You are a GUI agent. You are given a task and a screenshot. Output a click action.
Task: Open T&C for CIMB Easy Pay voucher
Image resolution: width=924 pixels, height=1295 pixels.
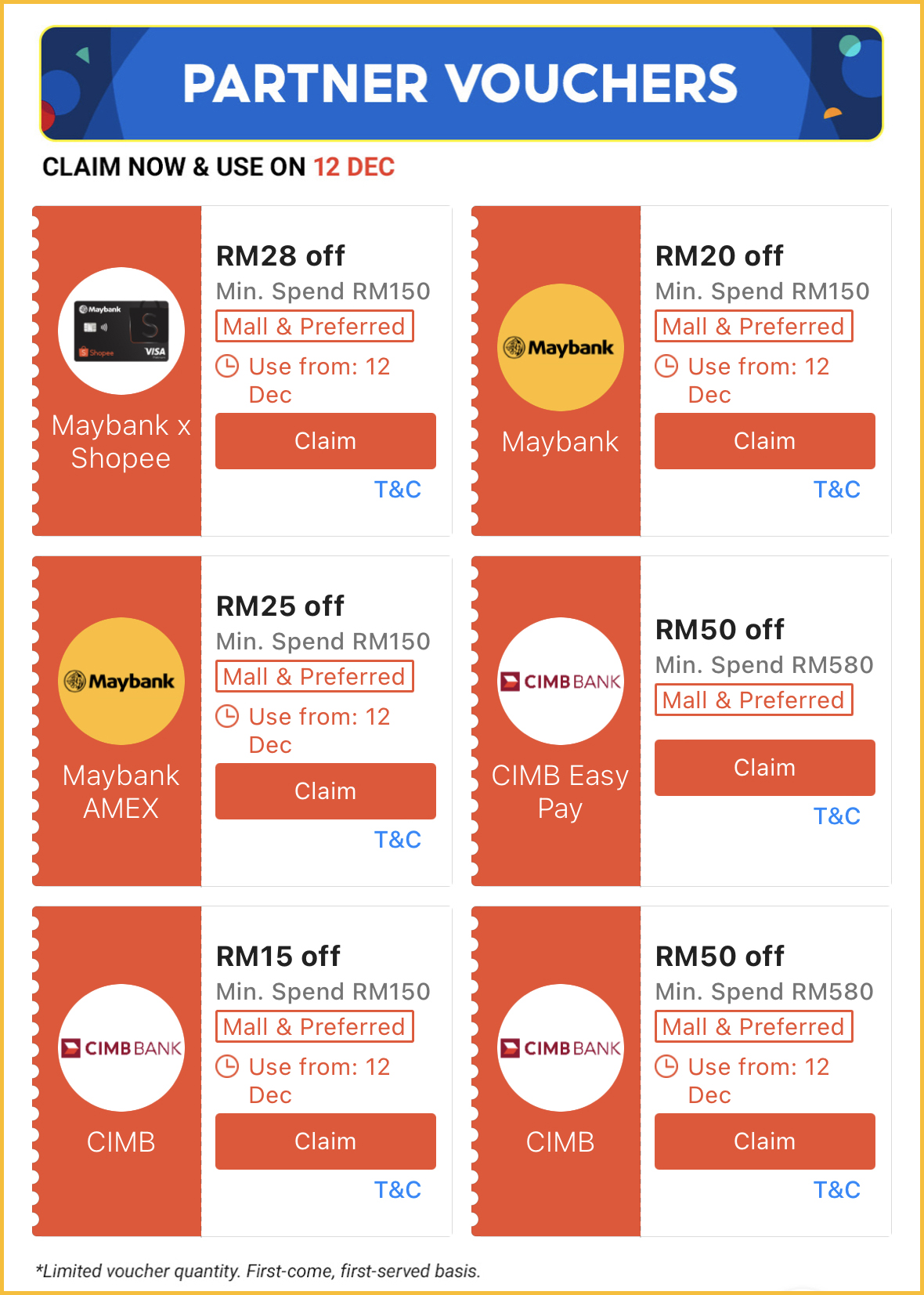[836, 816]
